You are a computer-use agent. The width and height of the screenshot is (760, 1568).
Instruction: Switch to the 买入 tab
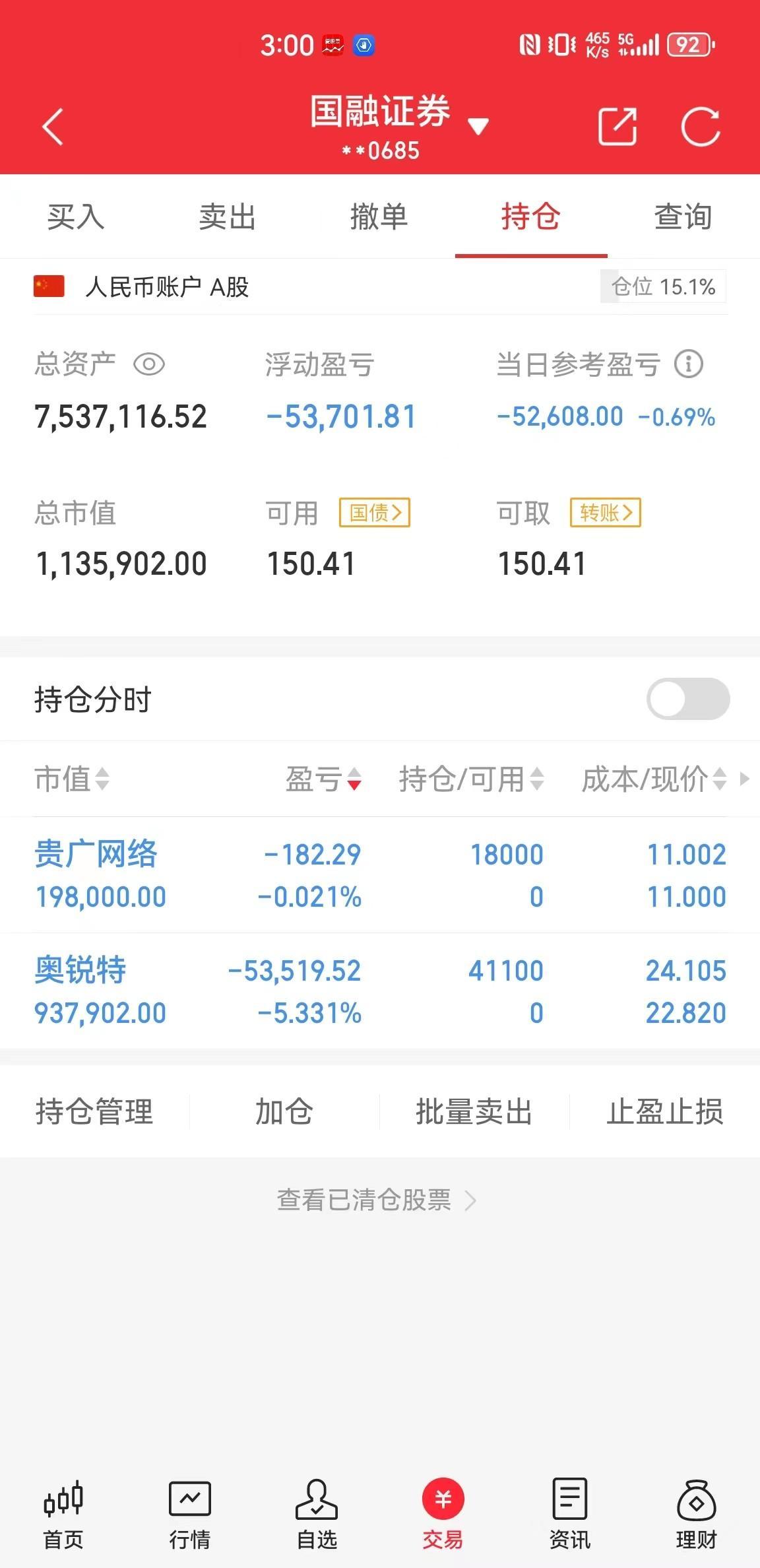pyautogui.click(x=76, y=217)
